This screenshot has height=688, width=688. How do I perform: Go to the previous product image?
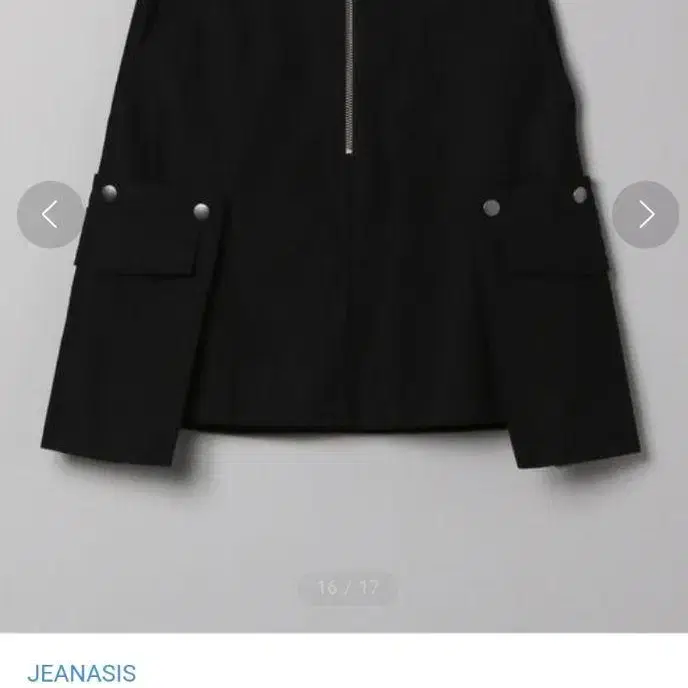[x=50, y=214]
